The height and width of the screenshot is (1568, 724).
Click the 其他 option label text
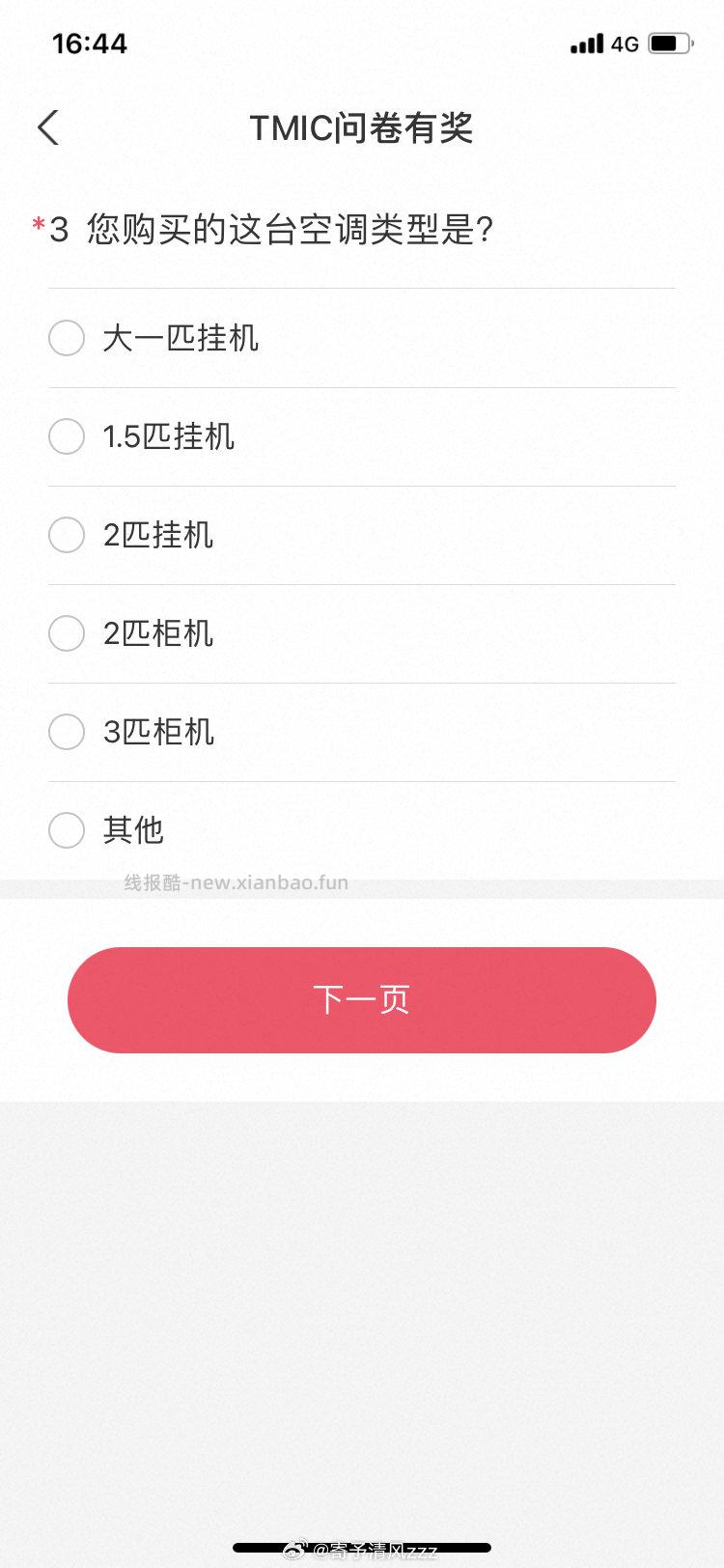(x=134, y=830)
